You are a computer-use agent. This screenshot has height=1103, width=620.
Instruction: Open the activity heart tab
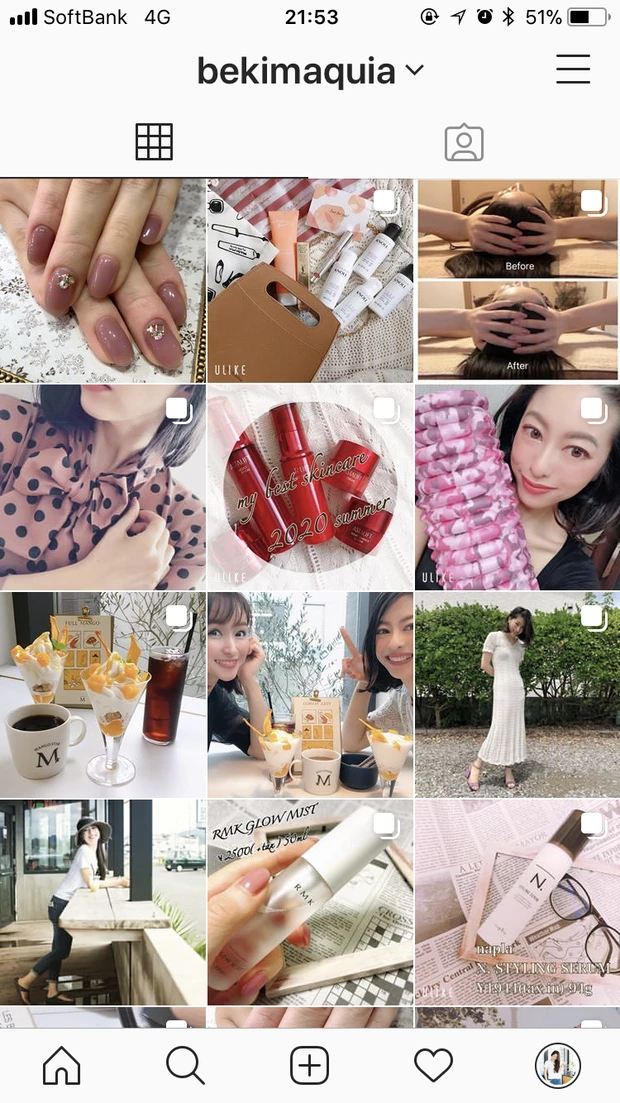pyautogui.click(x=433, y=1066)
